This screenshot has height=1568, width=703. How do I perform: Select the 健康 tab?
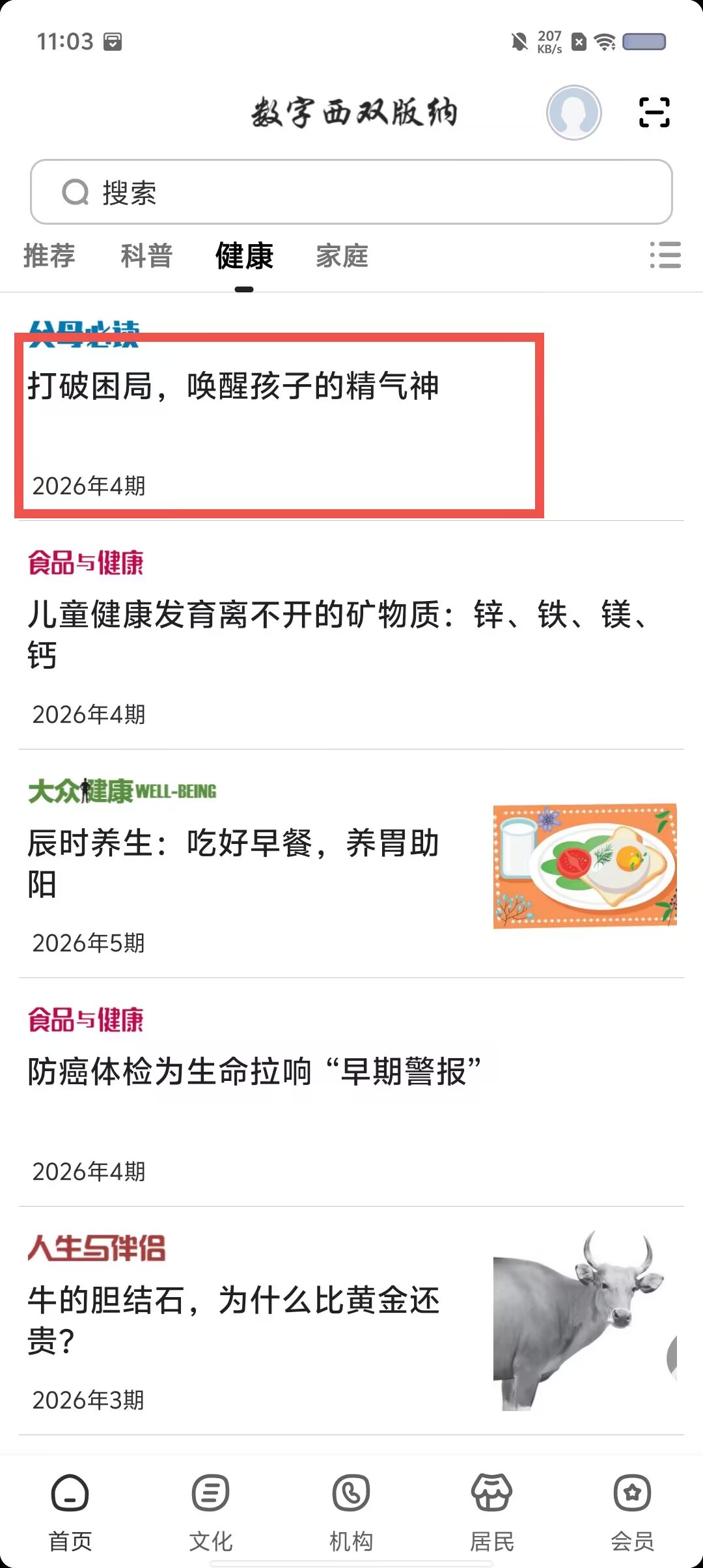[244, 255]
